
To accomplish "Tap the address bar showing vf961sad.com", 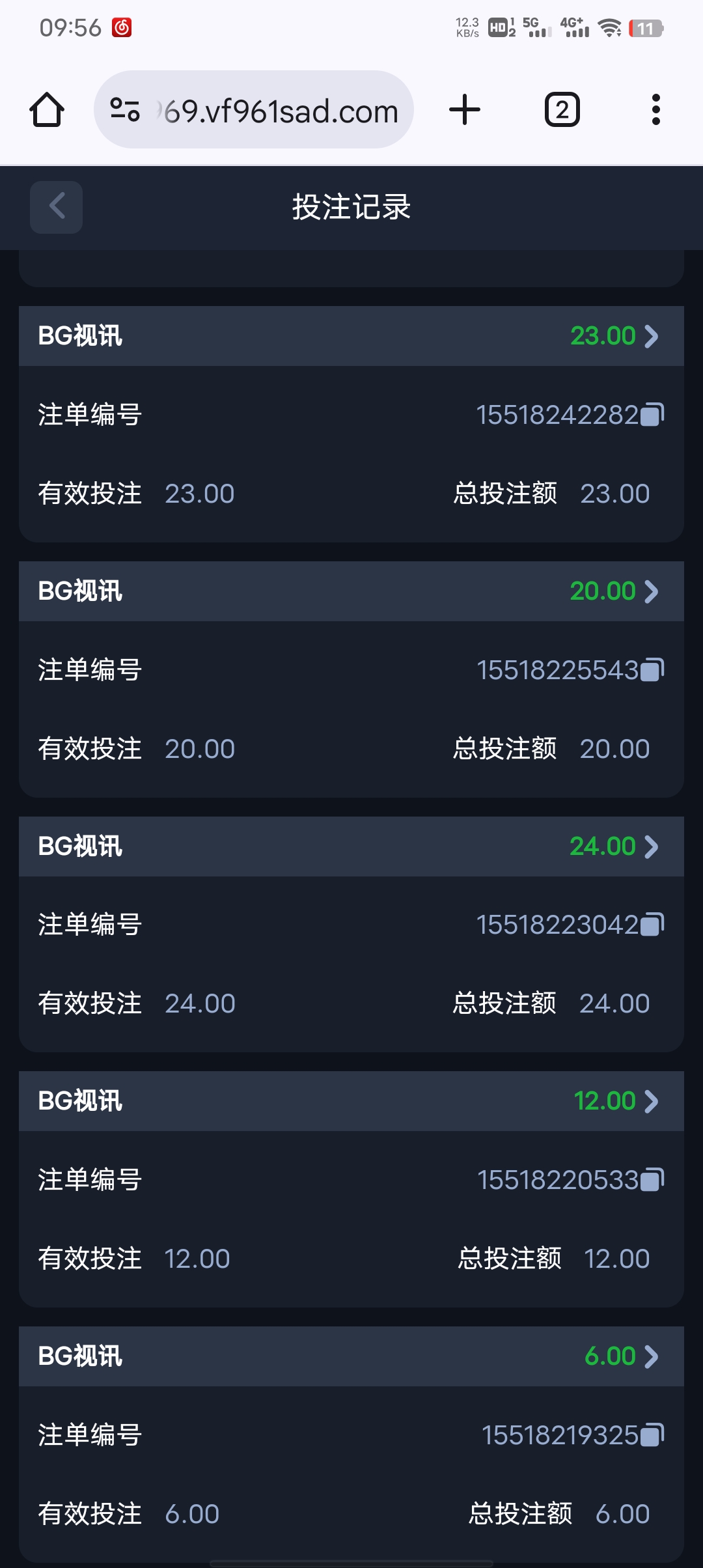I will click(x=254, y=109).
